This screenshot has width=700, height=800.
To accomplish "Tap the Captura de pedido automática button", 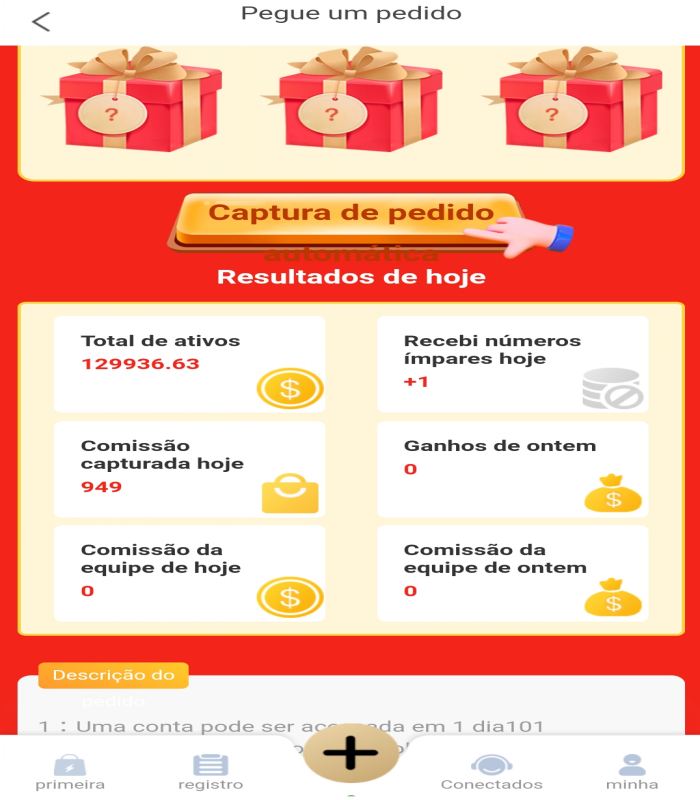I will point(350,222).
